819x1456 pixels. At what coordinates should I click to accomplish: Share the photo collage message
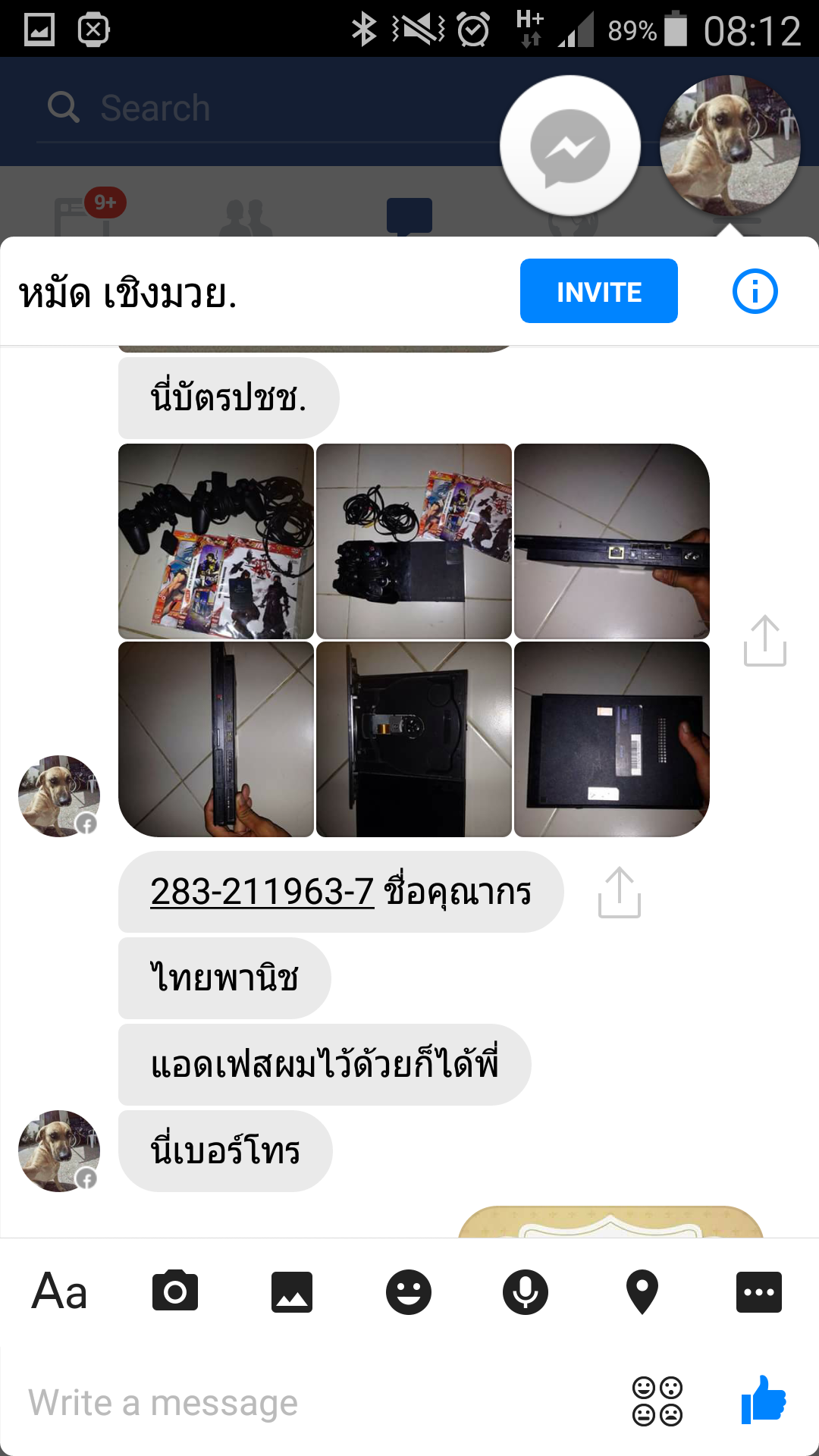764,642
